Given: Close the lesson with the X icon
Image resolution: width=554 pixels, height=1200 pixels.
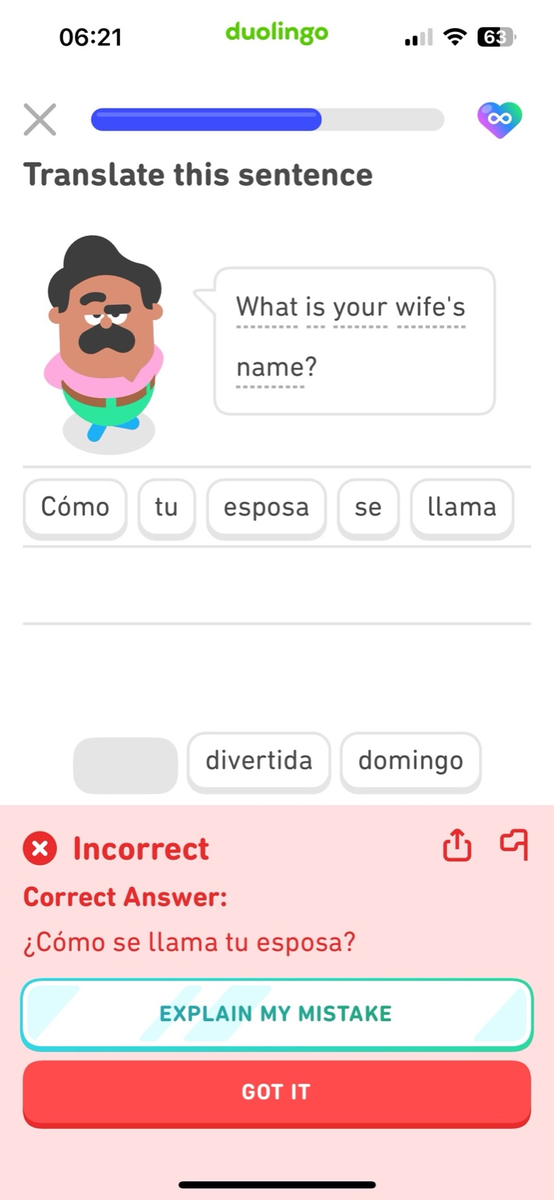Looking at the screenshot, I should coord(40,120).
